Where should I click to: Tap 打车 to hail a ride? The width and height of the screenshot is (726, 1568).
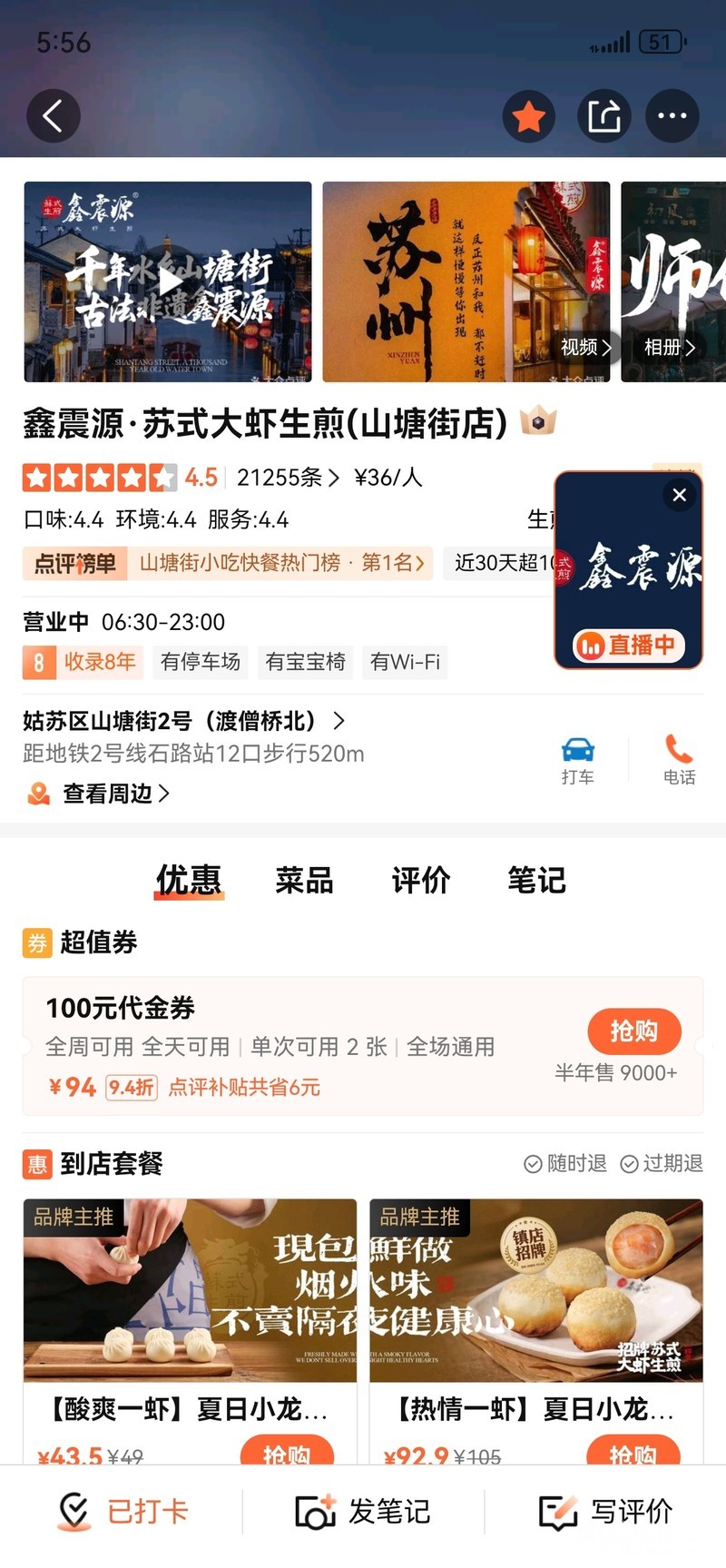pyautogui.click(x=577, y=761)
